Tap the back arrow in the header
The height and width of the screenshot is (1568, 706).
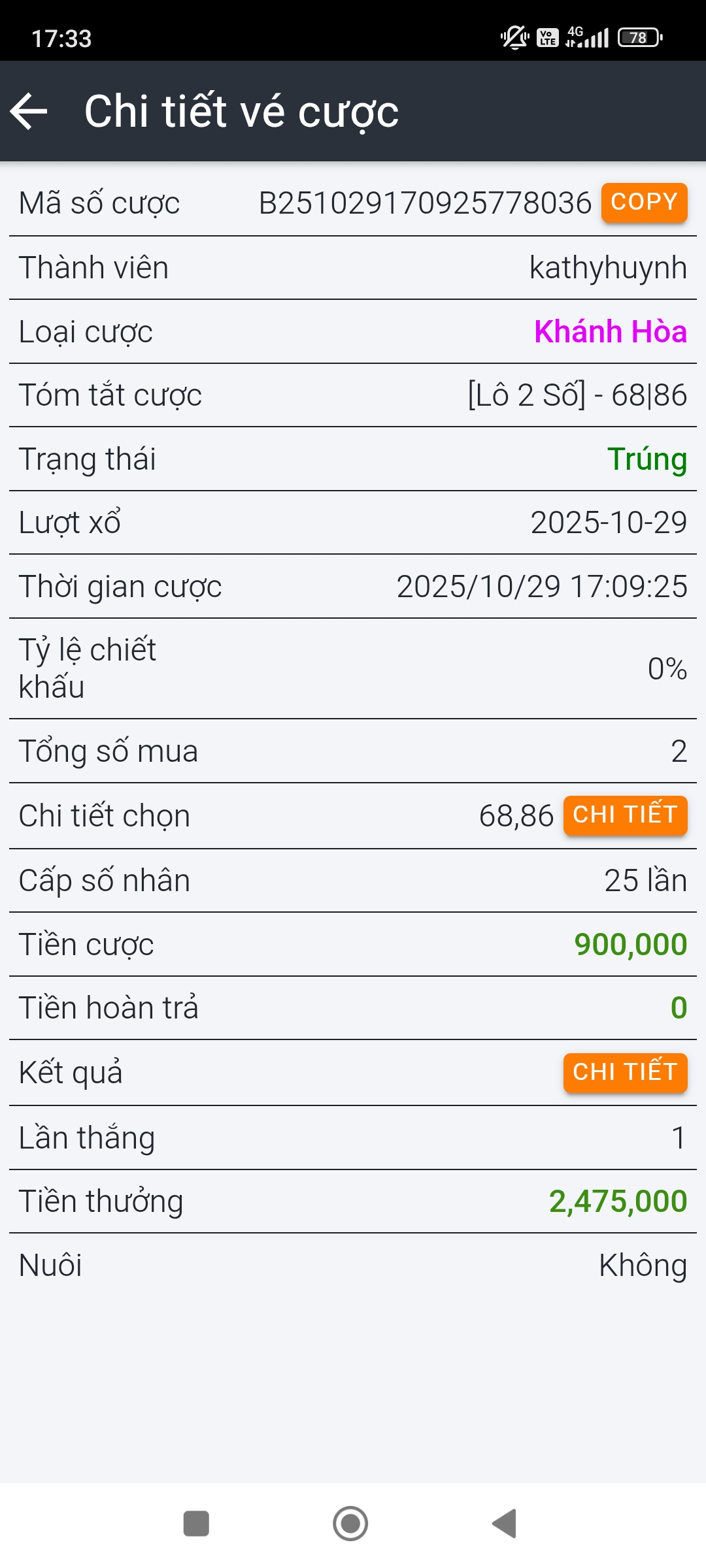point(30,111)
